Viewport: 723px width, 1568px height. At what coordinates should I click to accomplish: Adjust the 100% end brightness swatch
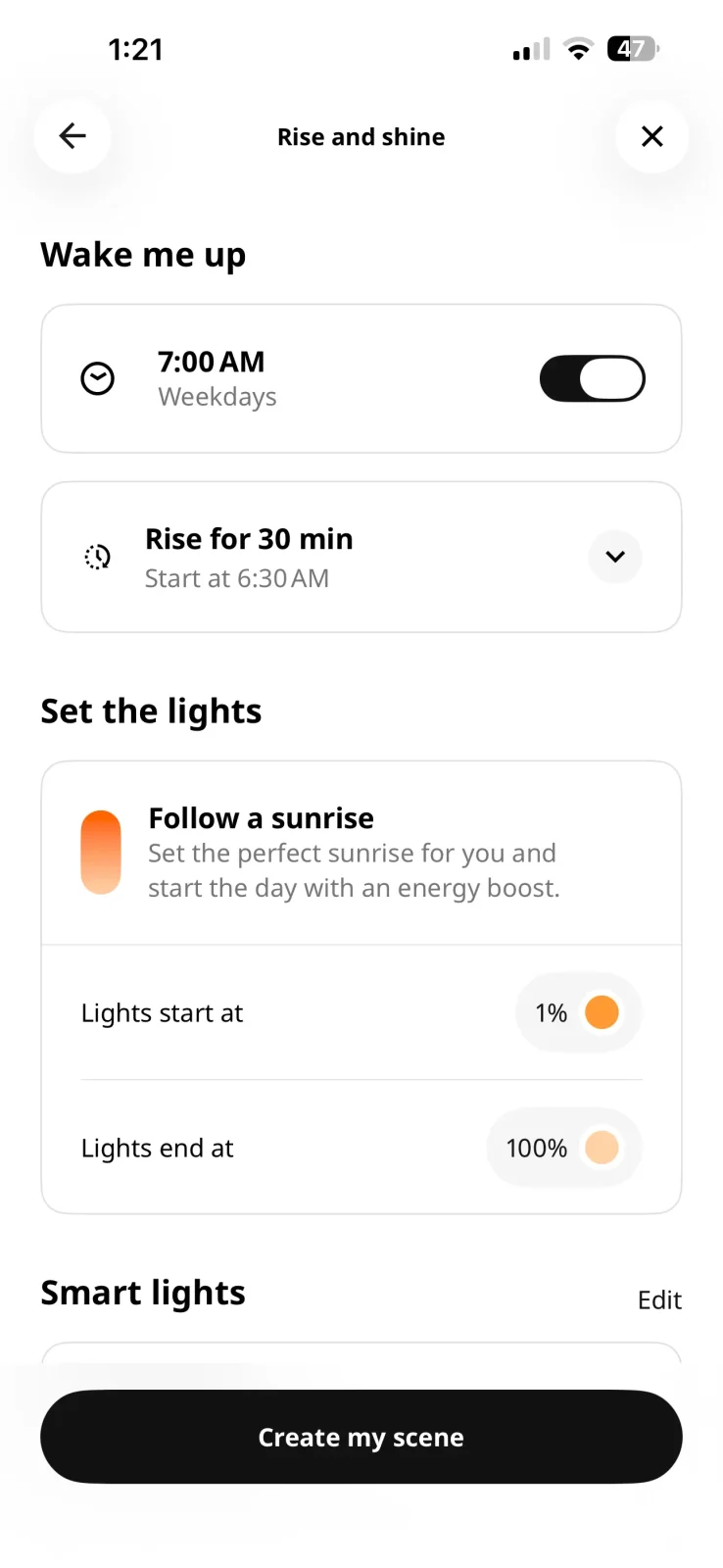tap(602, 1148)
